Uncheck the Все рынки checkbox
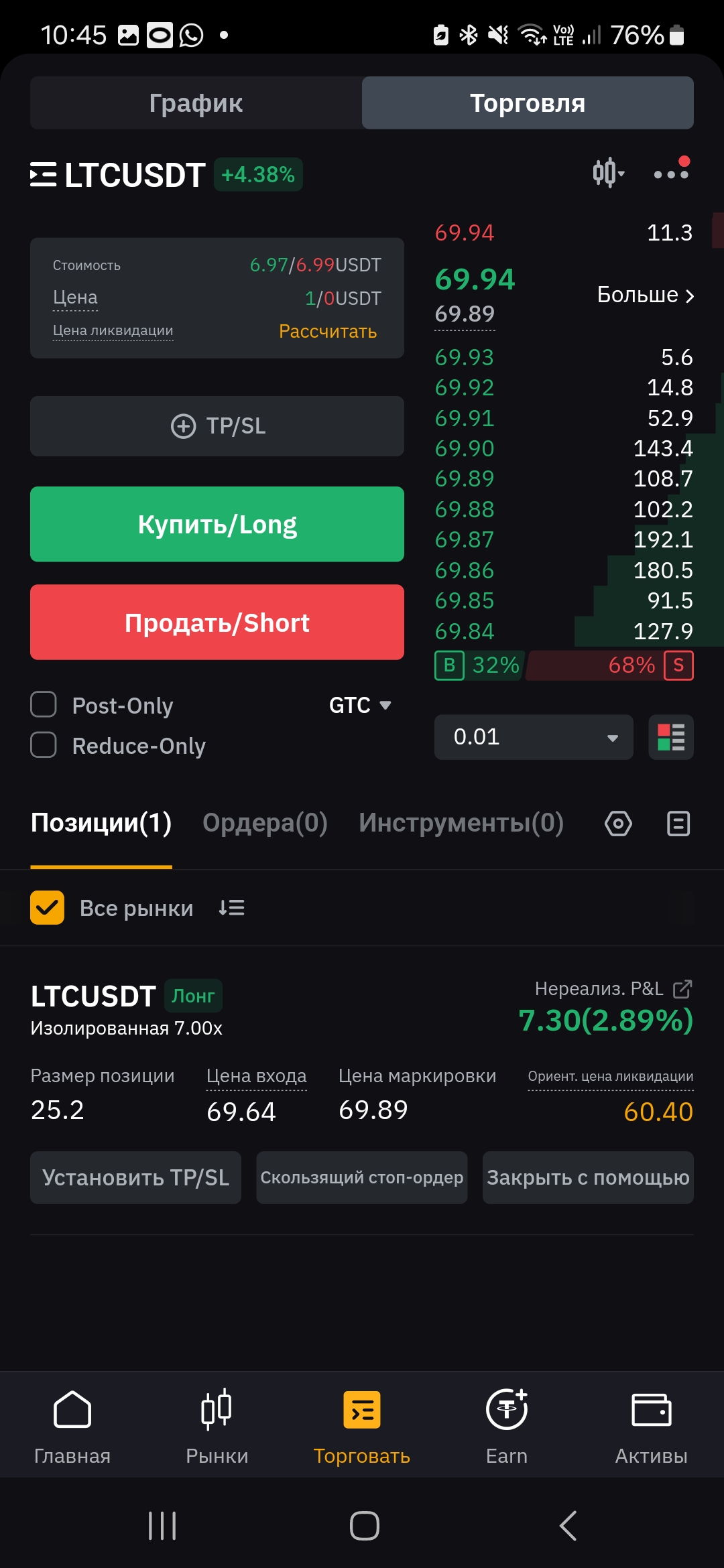 point(47,908)
